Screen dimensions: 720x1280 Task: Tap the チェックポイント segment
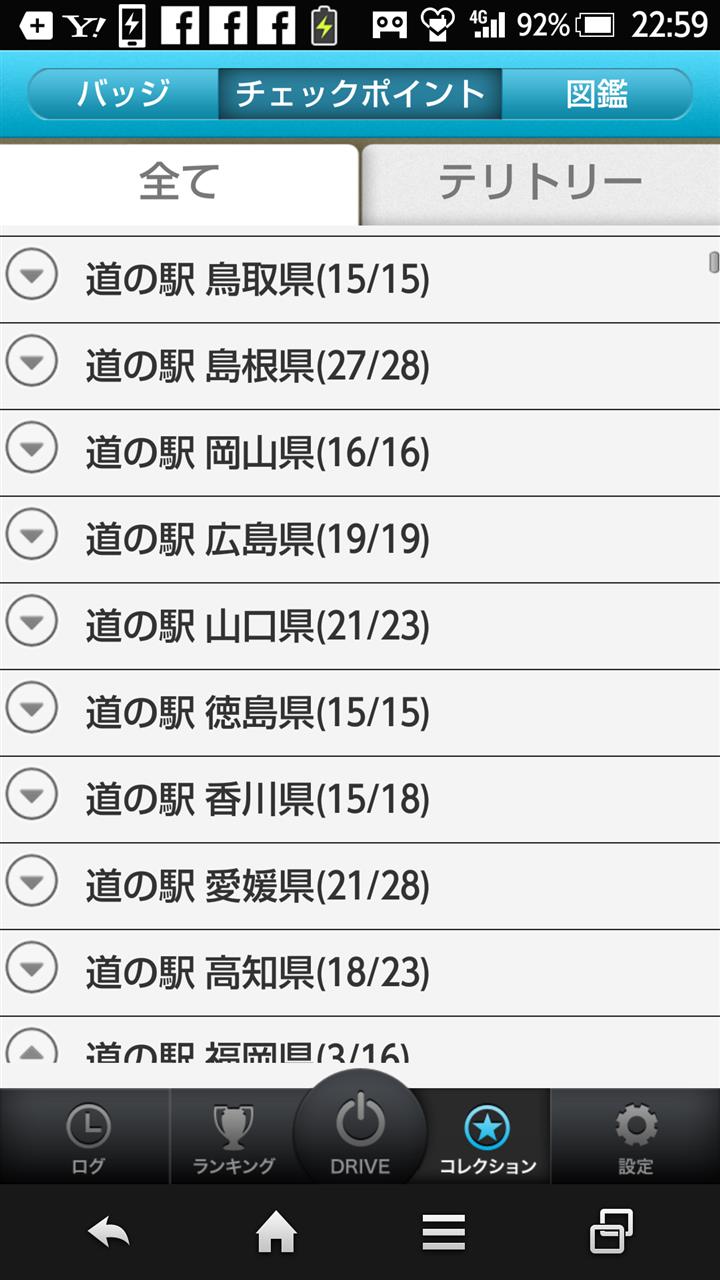coord(360,94)
